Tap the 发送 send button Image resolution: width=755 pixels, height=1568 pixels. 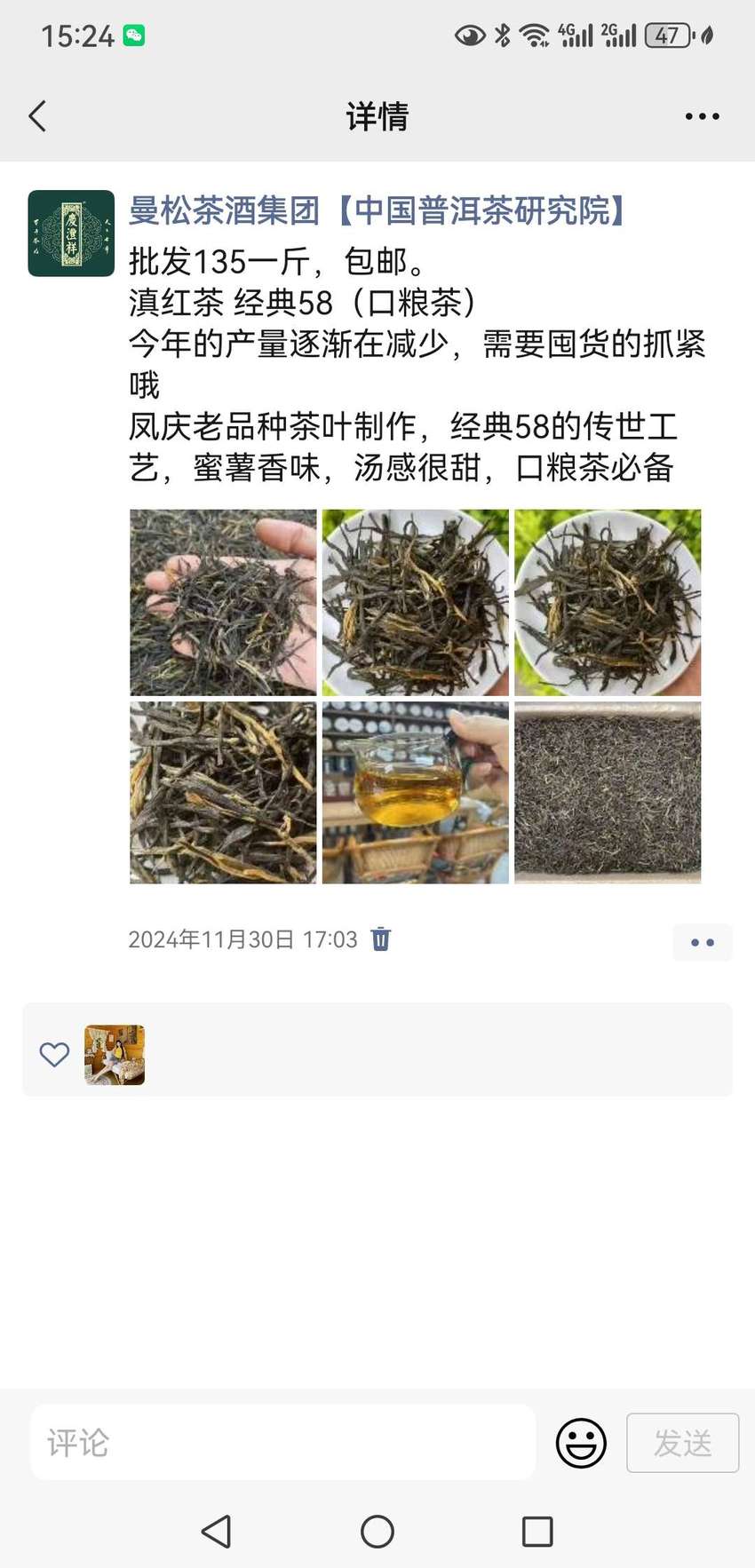point(683,1443)
